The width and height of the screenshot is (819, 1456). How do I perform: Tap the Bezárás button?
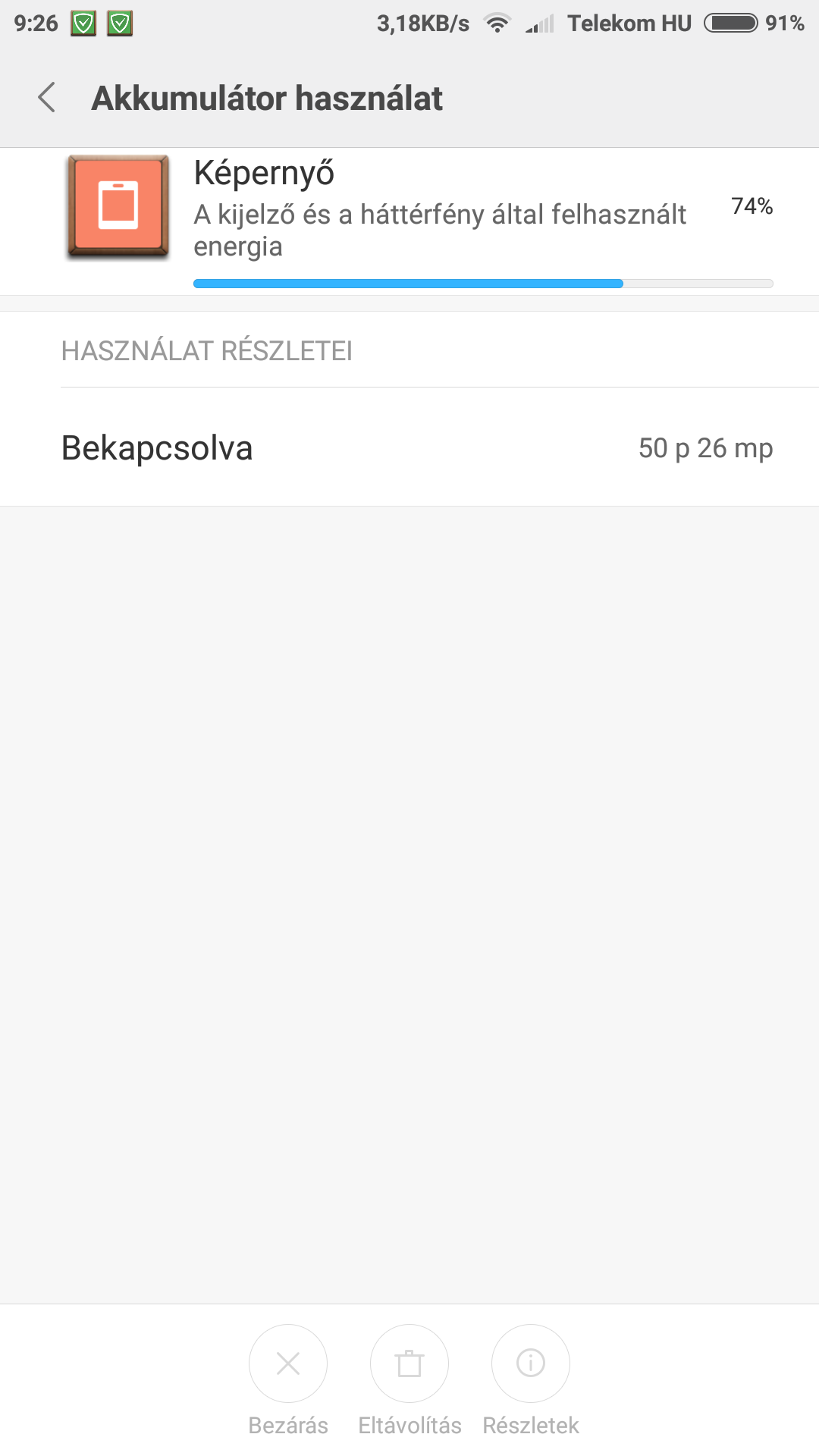[288, 1363]
